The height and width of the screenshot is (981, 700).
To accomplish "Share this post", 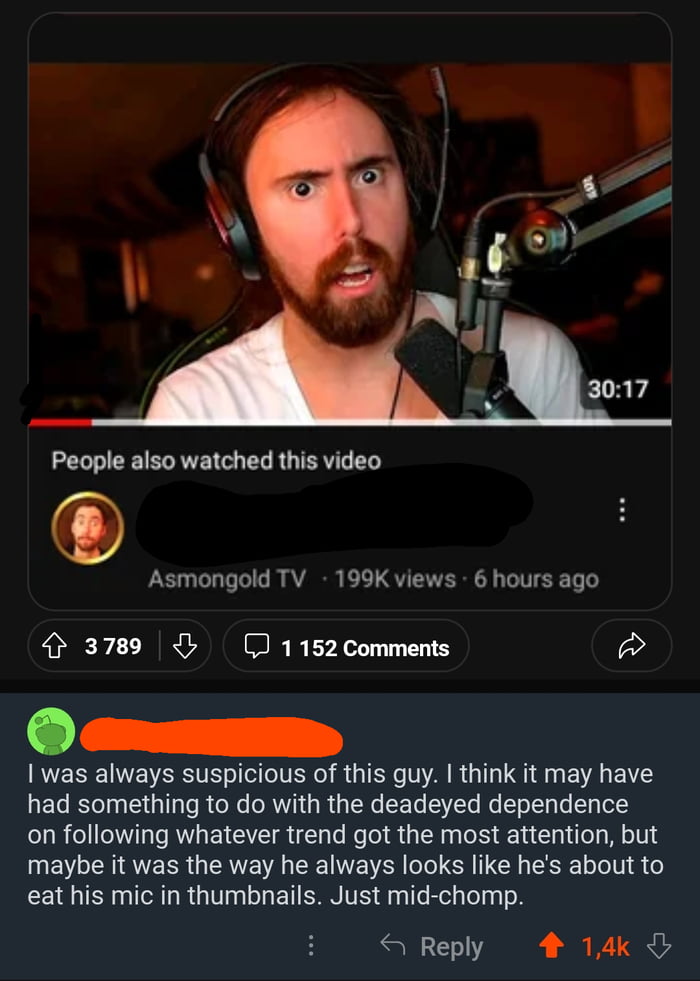I will 631,647.
